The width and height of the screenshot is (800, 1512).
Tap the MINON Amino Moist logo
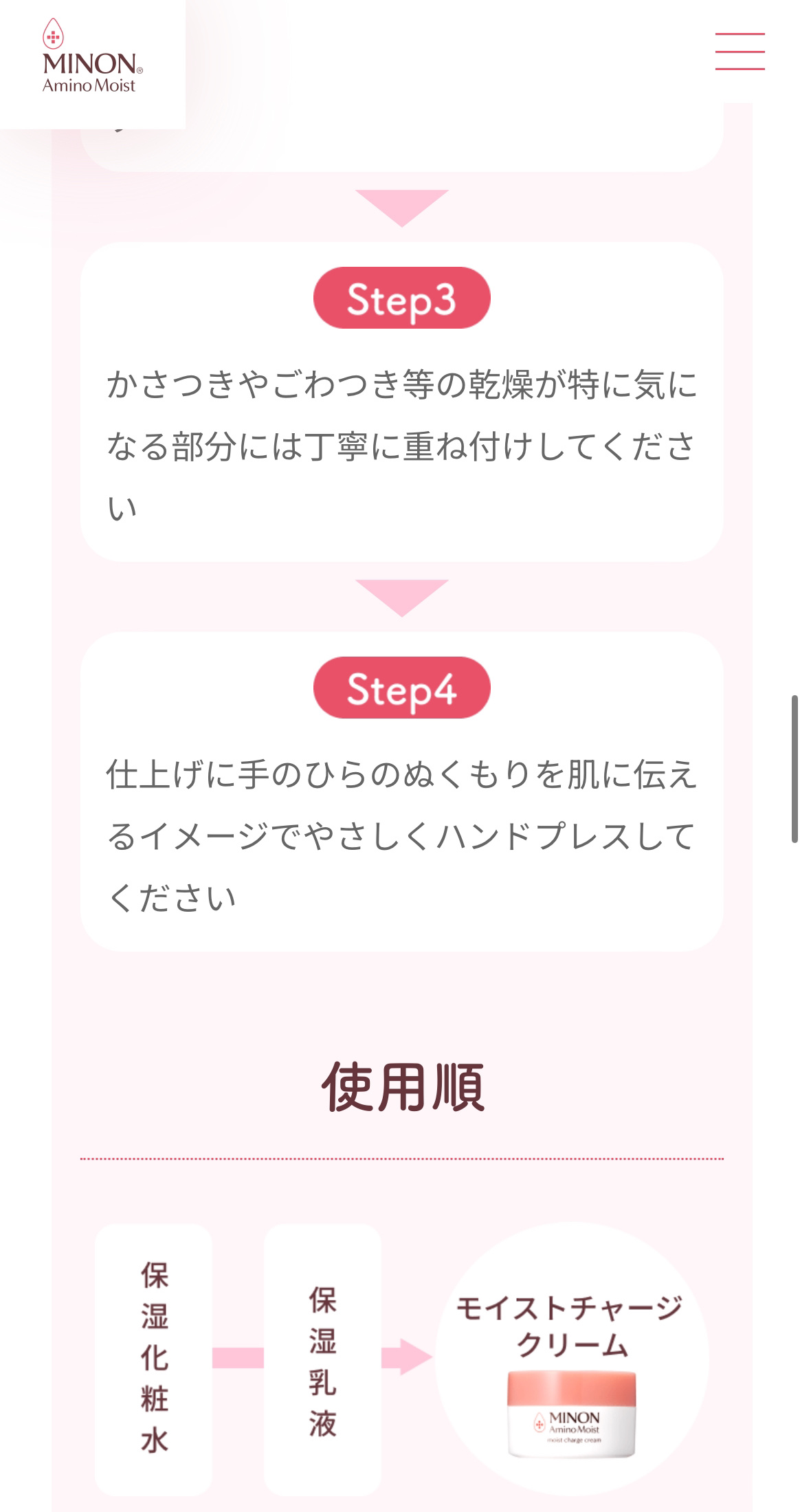[x=92, y=58]
